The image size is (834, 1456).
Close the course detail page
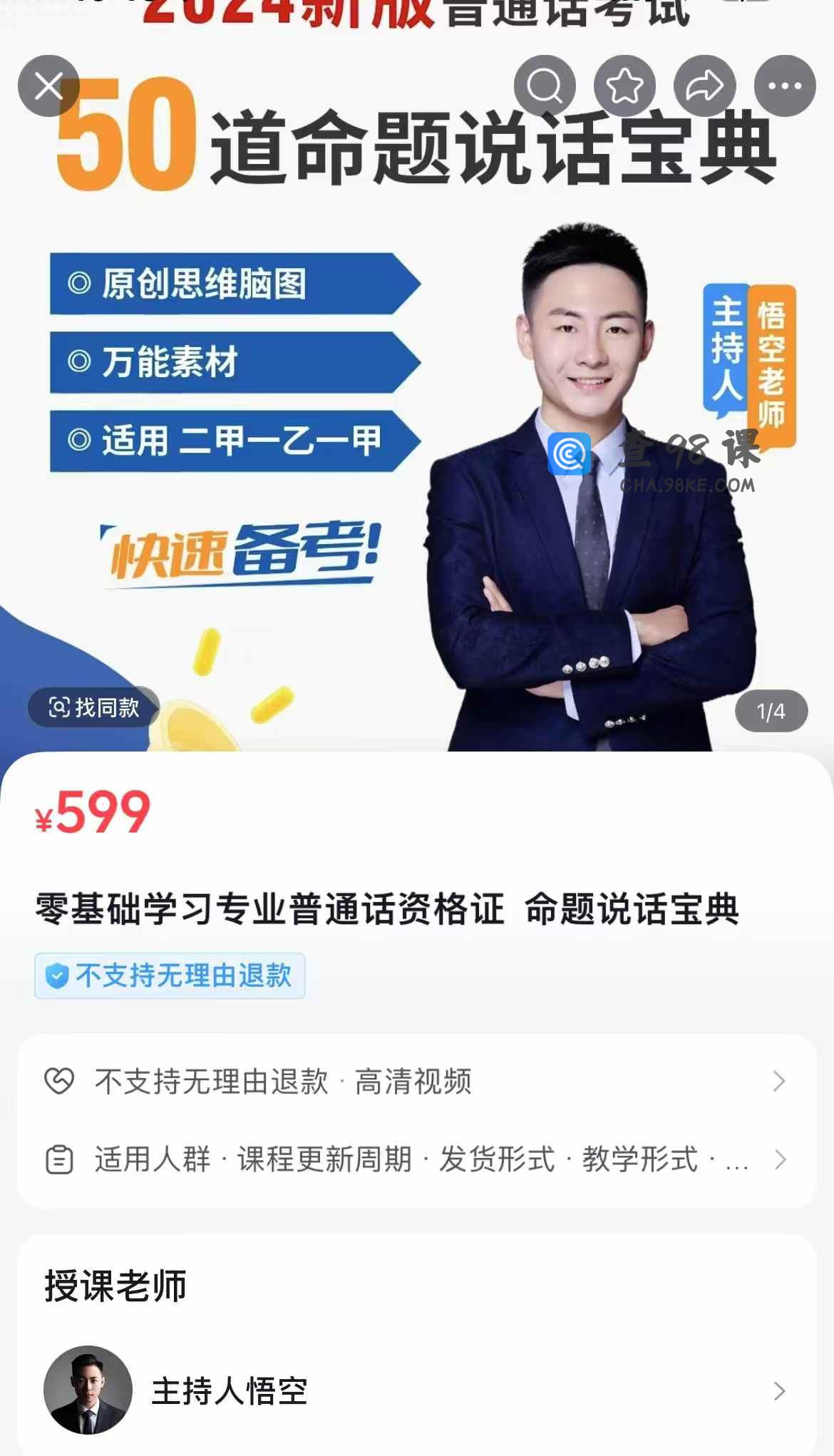coord(48,86)
